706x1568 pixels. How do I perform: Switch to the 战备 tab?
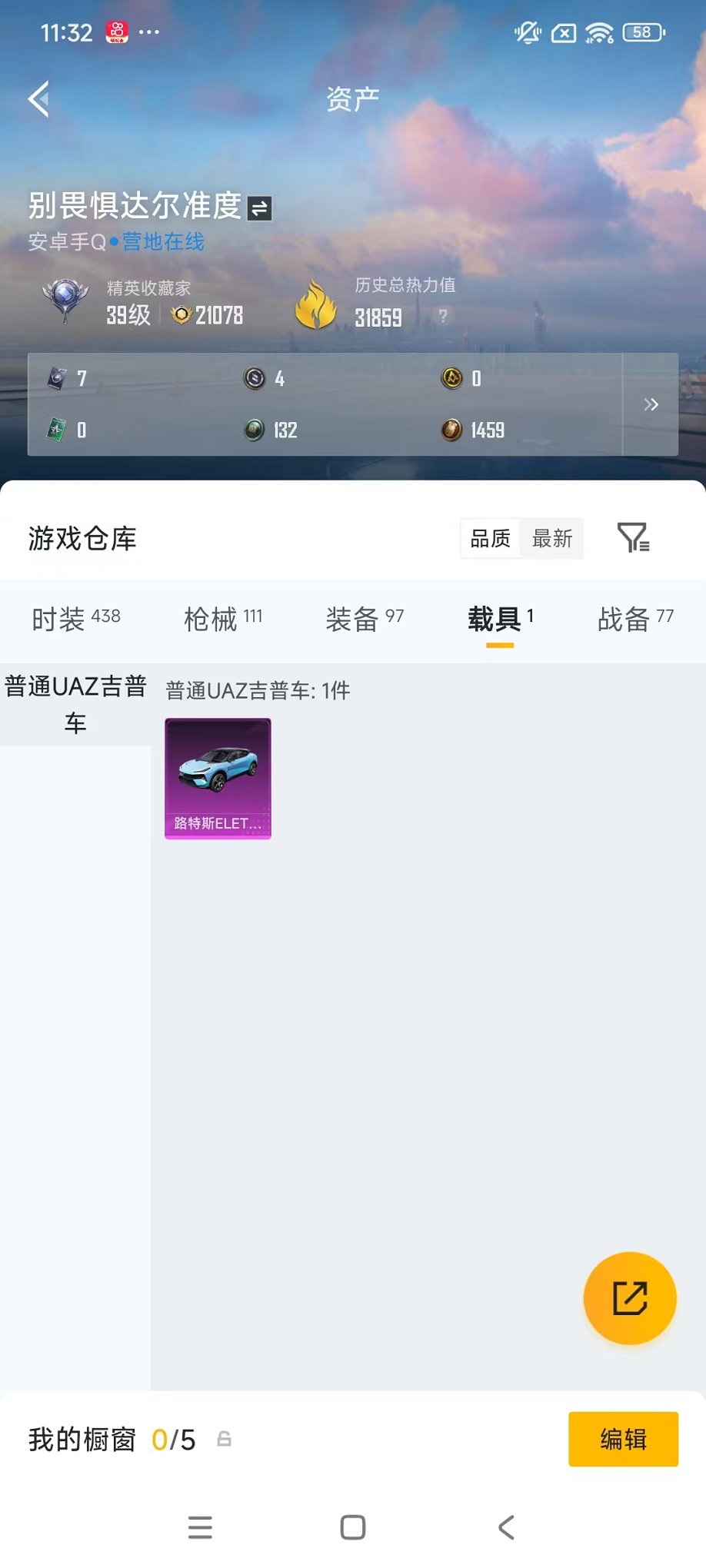(635, 619)
